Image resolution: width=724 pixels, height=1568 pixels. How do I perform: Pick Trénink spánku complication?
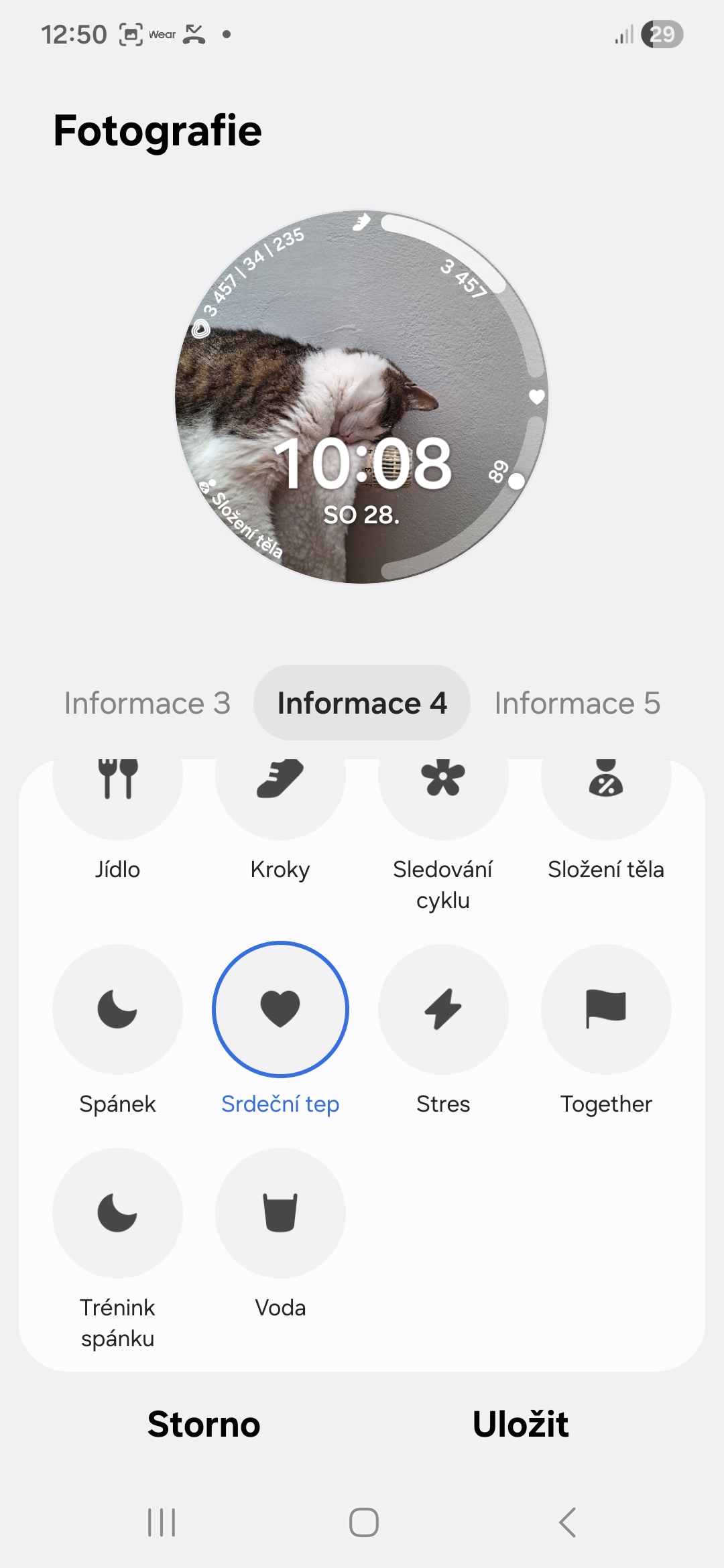117,1213
